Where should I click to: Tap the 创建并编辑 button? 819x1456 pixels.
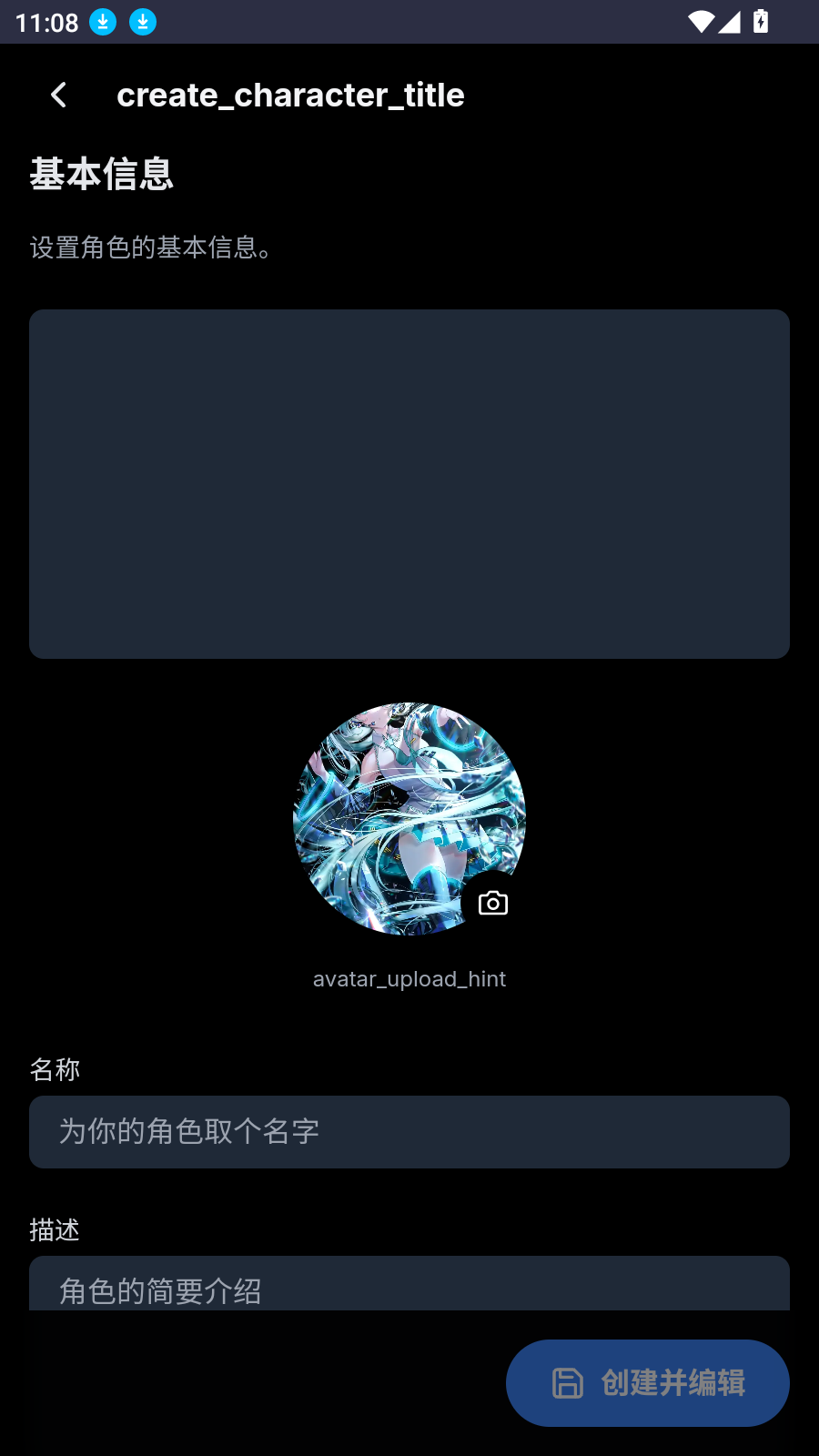pyautogui.click(x=647, y=1382)
